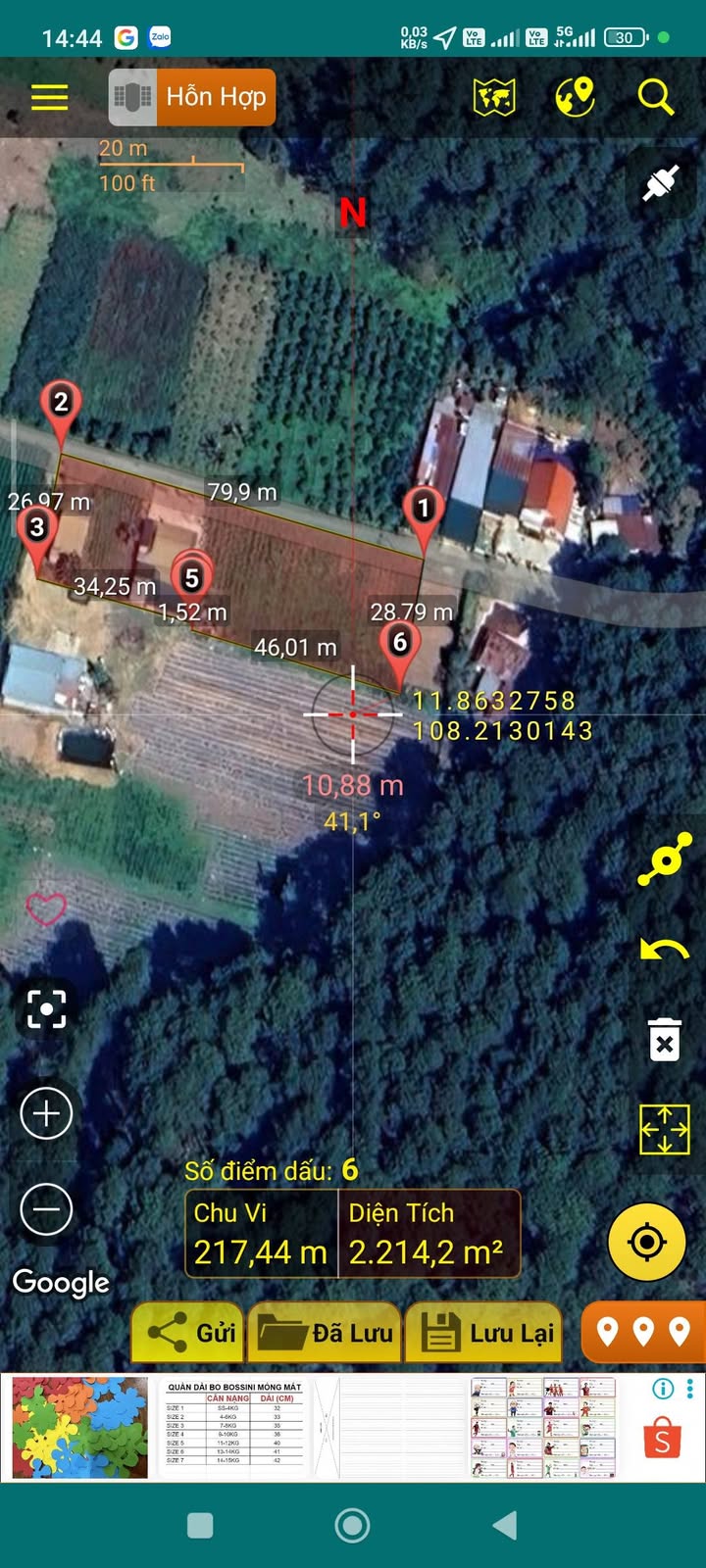The image size is (706, 1568).
Task: Go back with the system back button
Action: pyautogui.click(x=505, y=1525)
